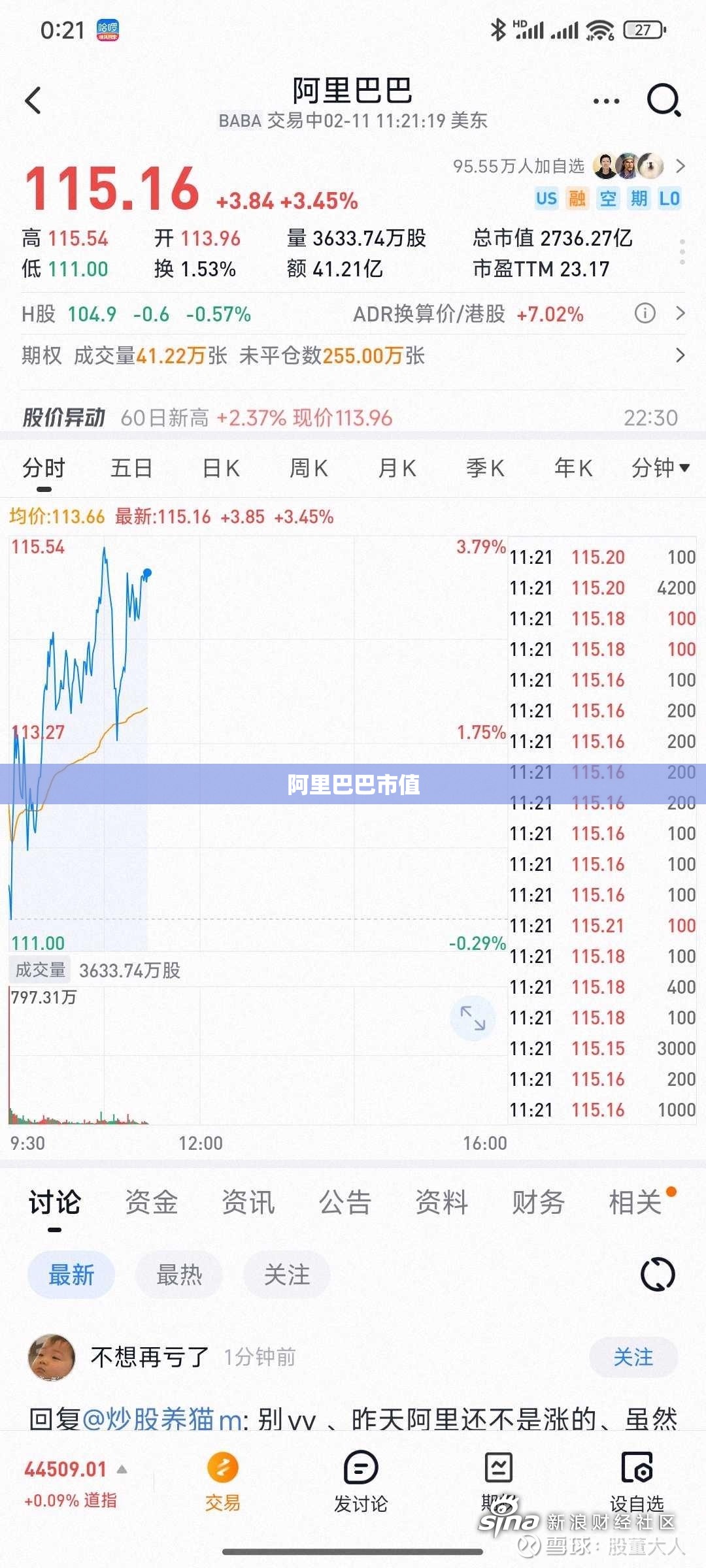Switch to the 月K chart tab
Viewport: 706px width, 1568px height.
tap(397, 468)
